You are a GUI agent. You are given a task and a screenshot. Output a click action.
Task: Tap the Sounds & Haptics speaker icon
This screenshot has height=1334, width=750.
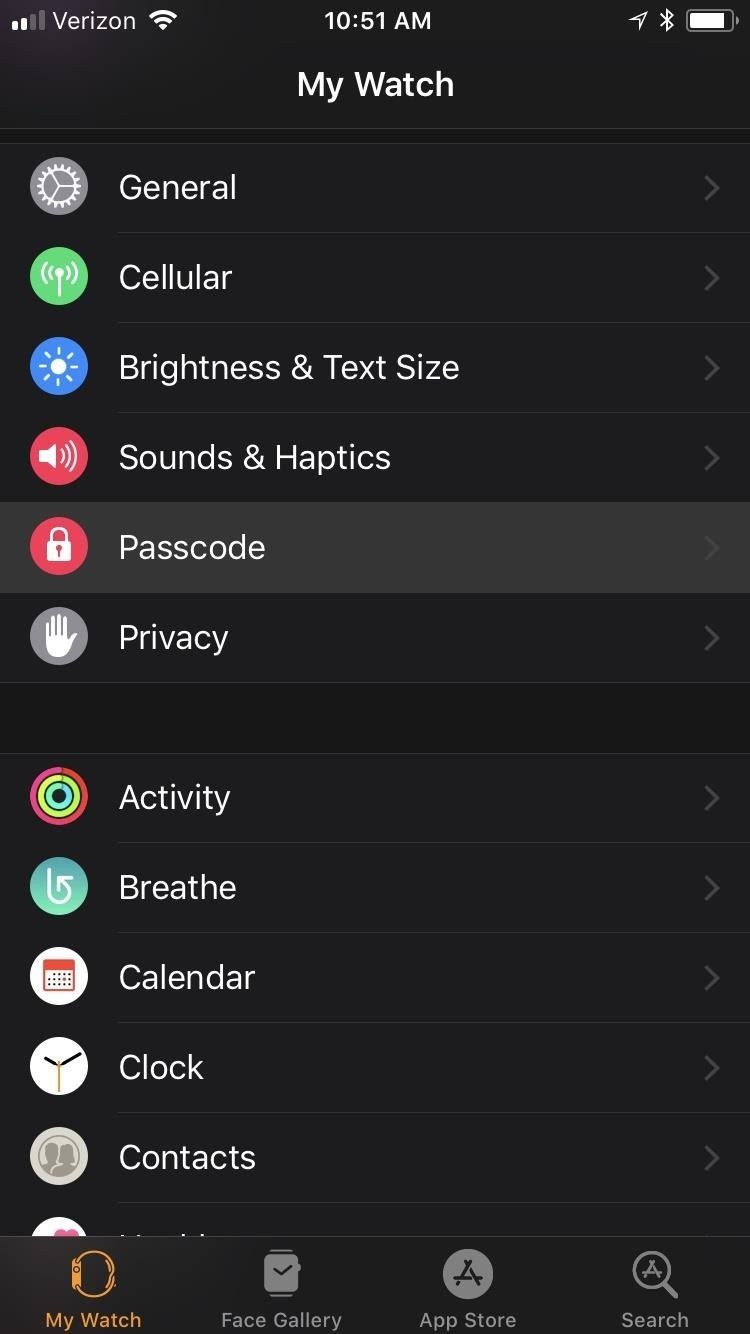(59, 457)
